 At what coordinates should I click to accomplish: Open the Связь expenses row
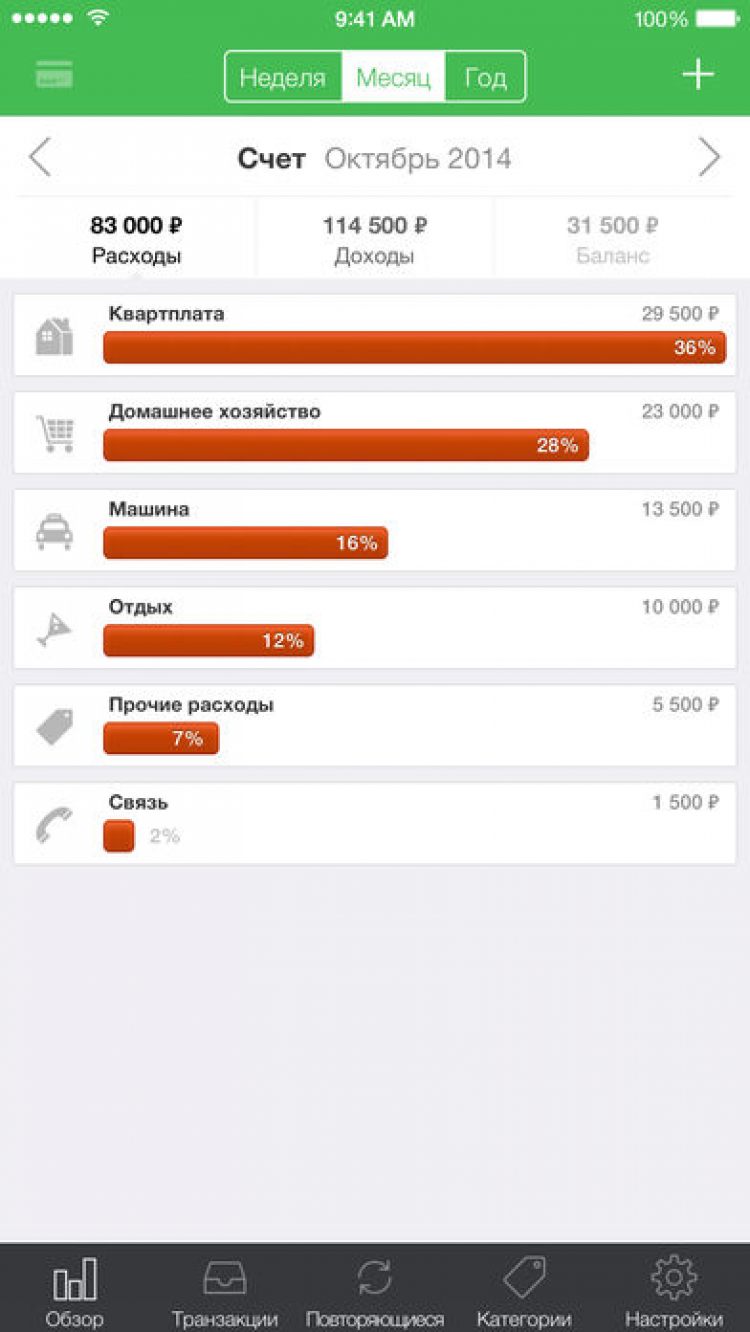(x=375, y=823)
